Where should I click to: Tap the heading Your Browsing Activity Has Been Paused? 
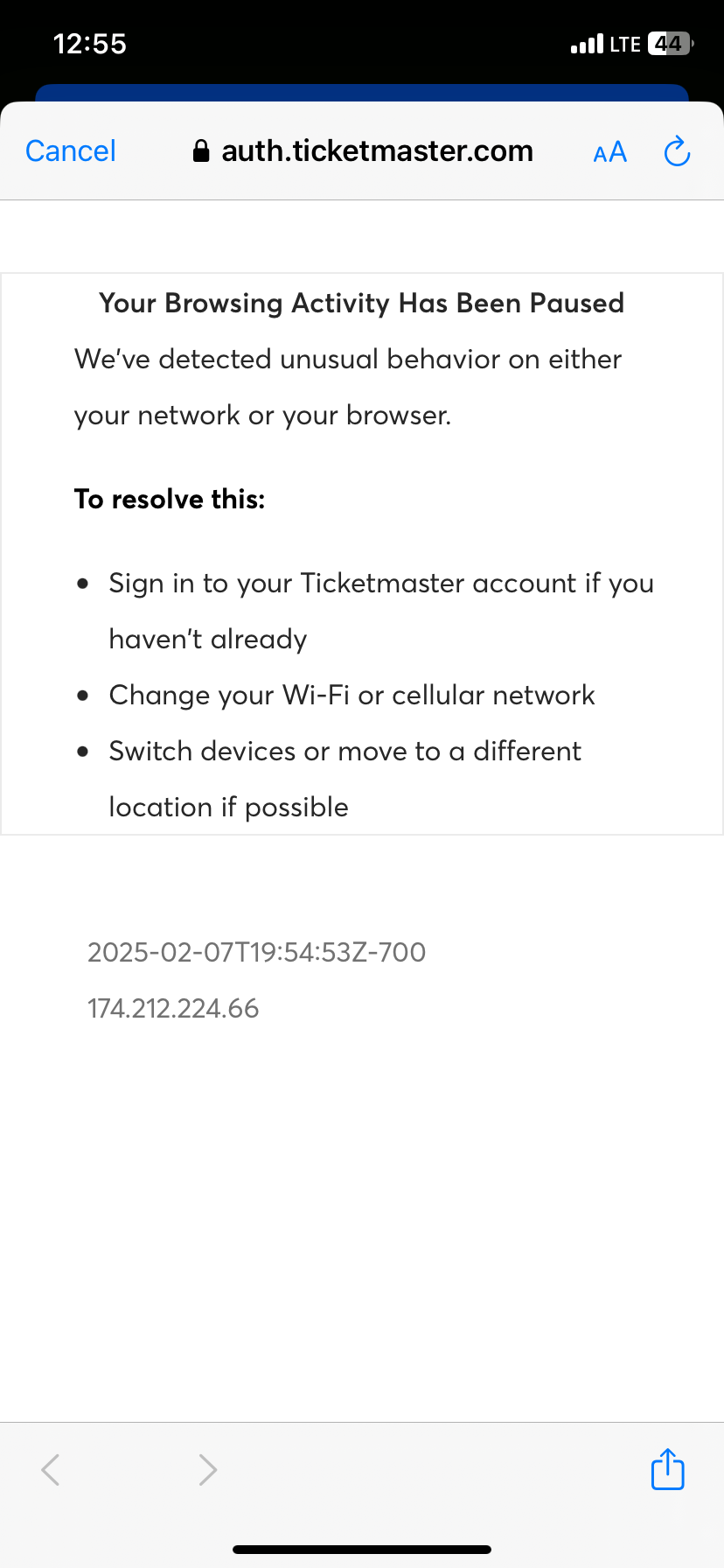tap(361, 303)
